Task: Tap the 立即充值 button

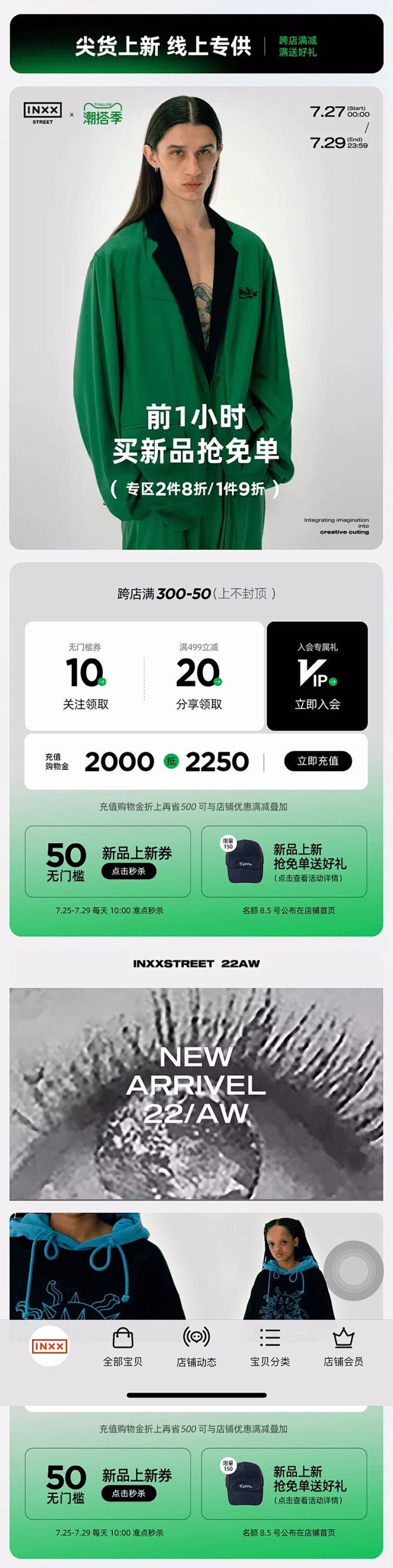Action: pyautogui.click(x=318, y=761)
